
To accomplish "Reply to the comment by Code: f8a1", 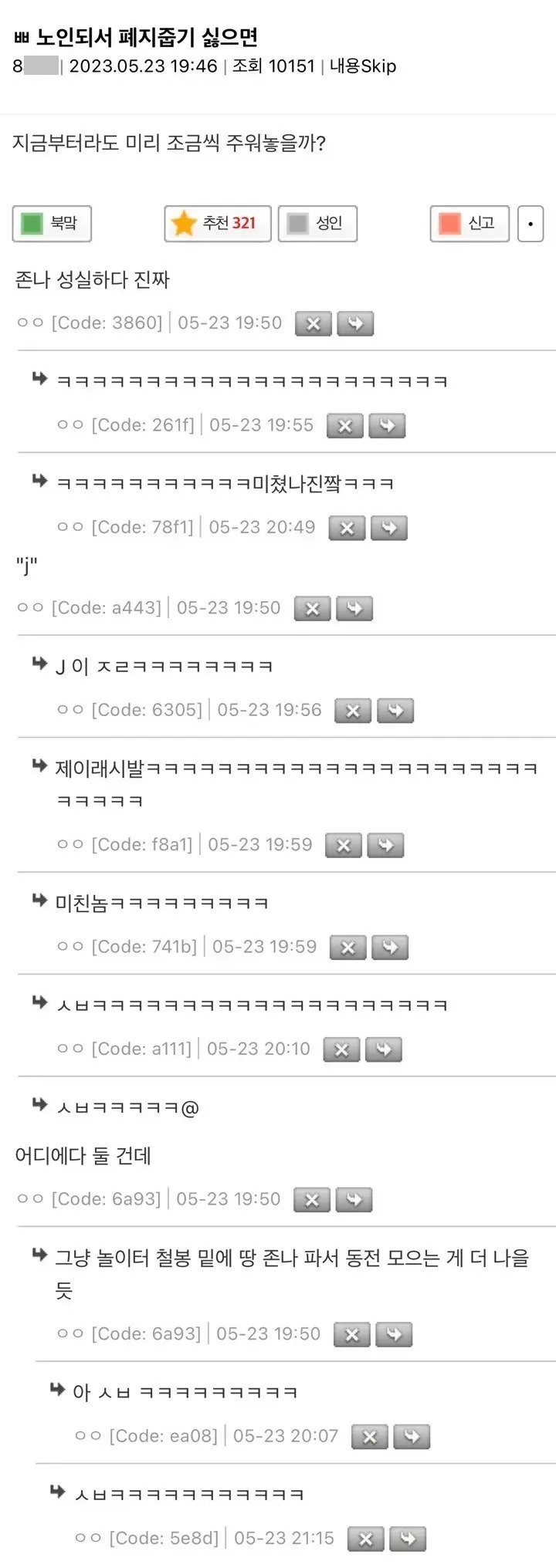I will (x=385, y=846).
